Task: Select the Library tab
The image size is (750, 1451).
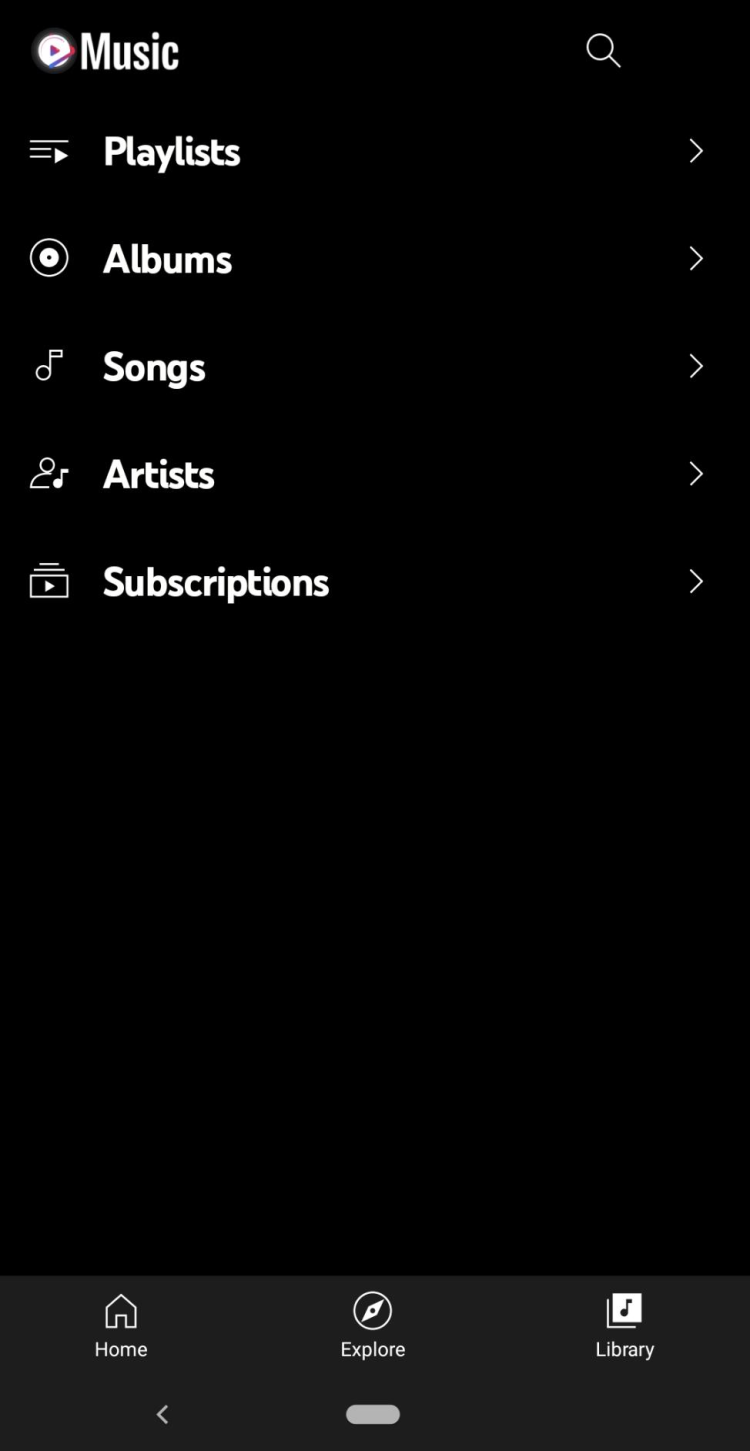Action: click(x=624, y=1326)
